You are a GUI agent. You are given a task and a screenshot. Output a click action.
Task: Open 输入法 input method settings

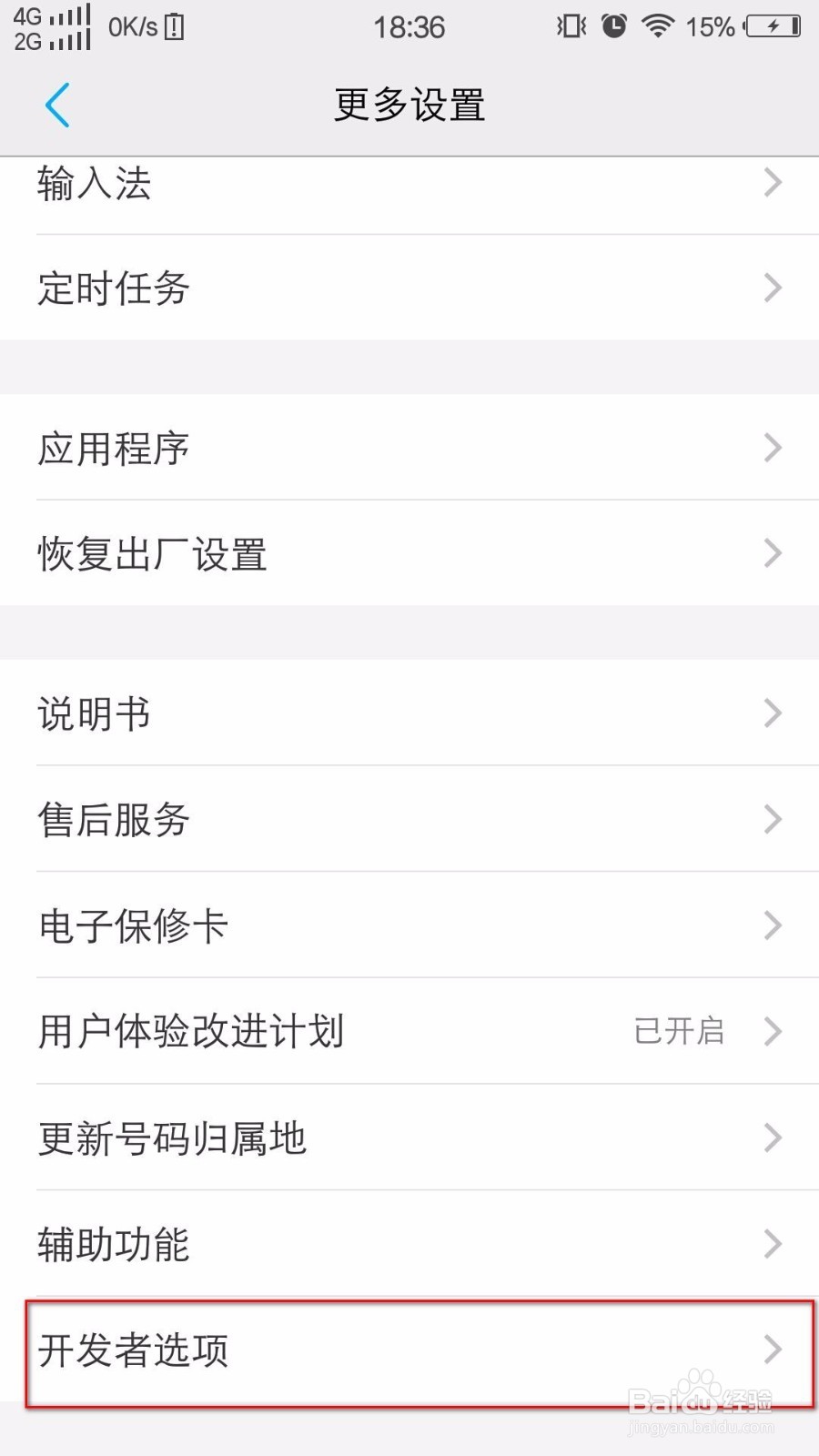click(409, 183)
